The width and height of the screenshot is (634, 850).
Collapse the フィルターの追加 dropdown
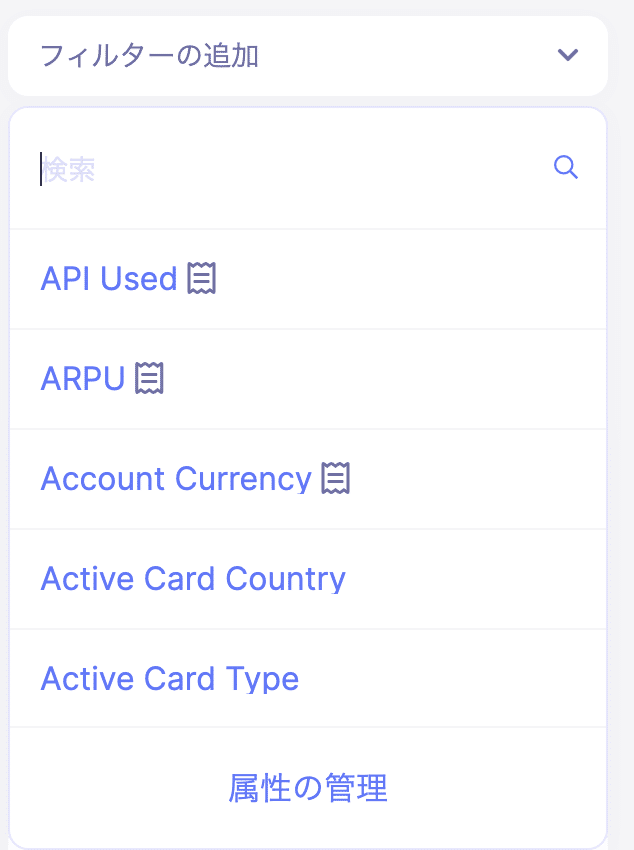coord(567,55)
